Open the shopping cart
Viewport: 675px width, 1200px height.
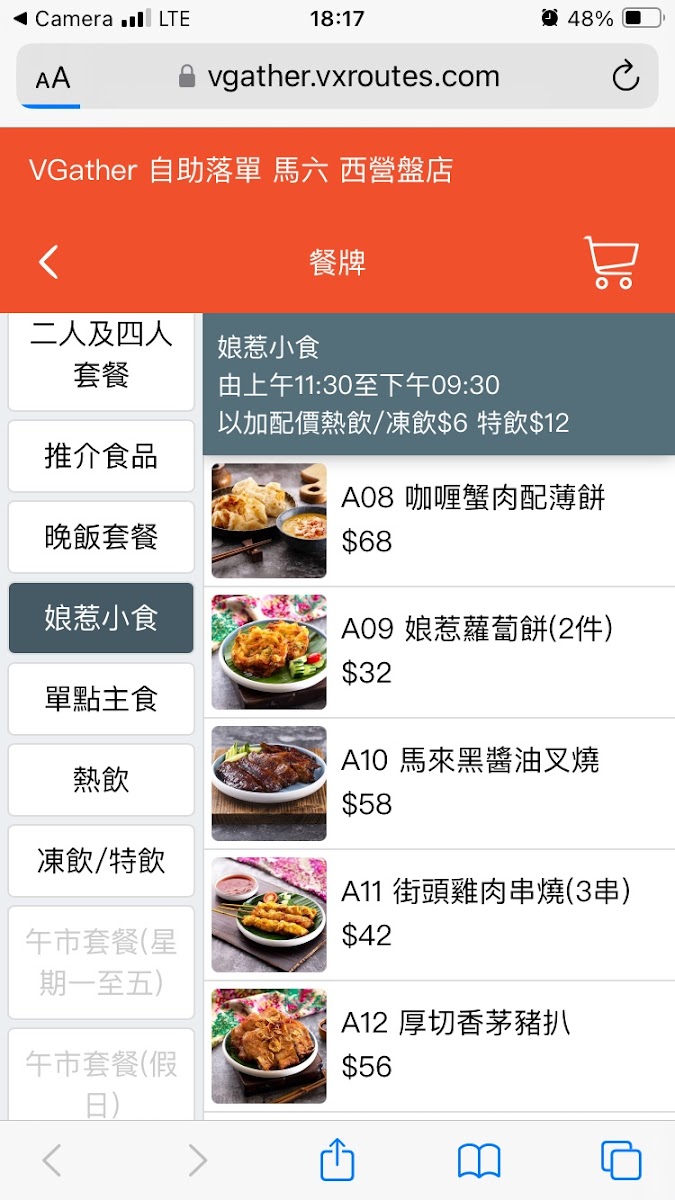coord(610,262)
